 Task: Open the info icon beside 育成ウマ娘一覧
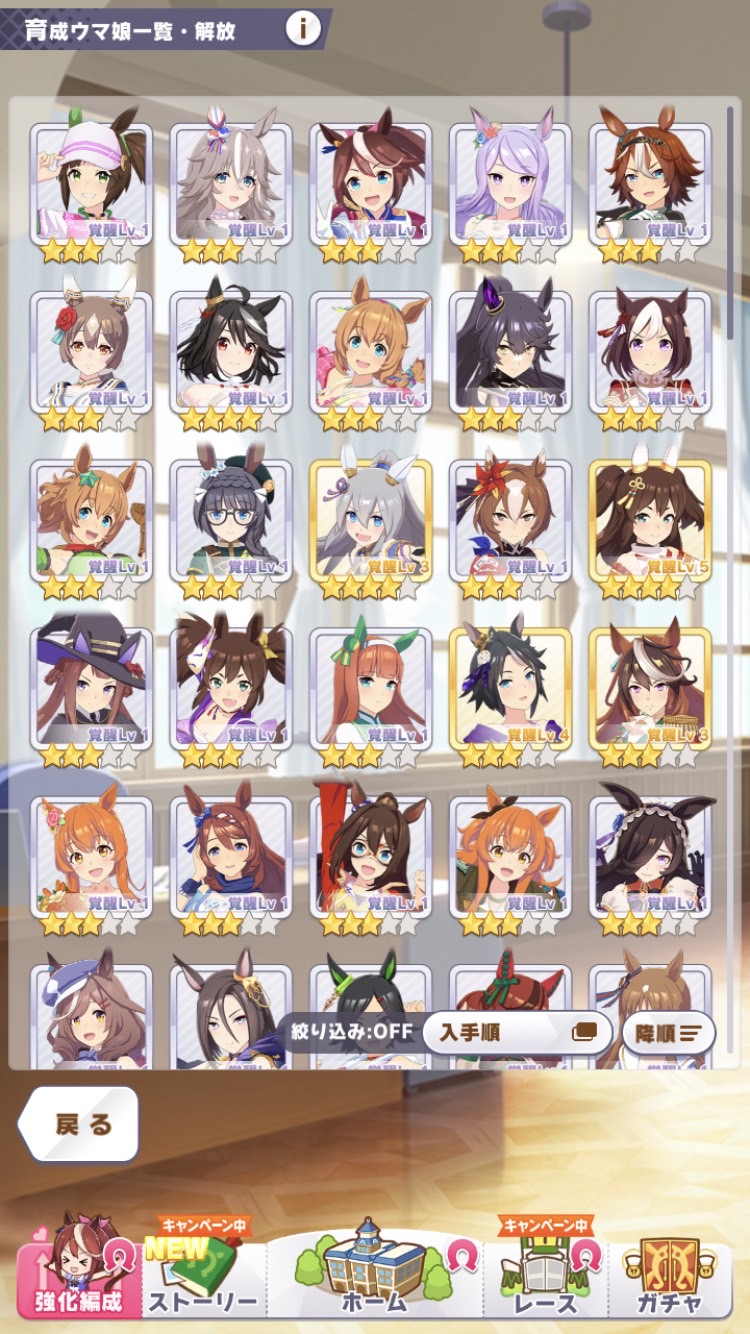[x=304, y=29]
